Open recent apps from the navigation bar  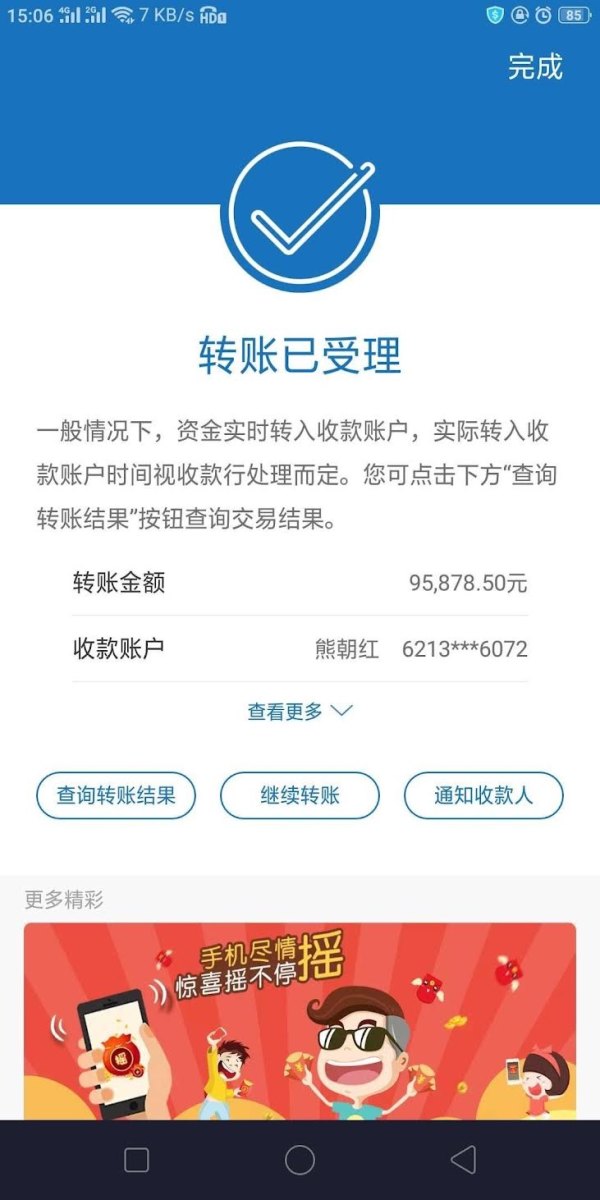click(136, 1160)
